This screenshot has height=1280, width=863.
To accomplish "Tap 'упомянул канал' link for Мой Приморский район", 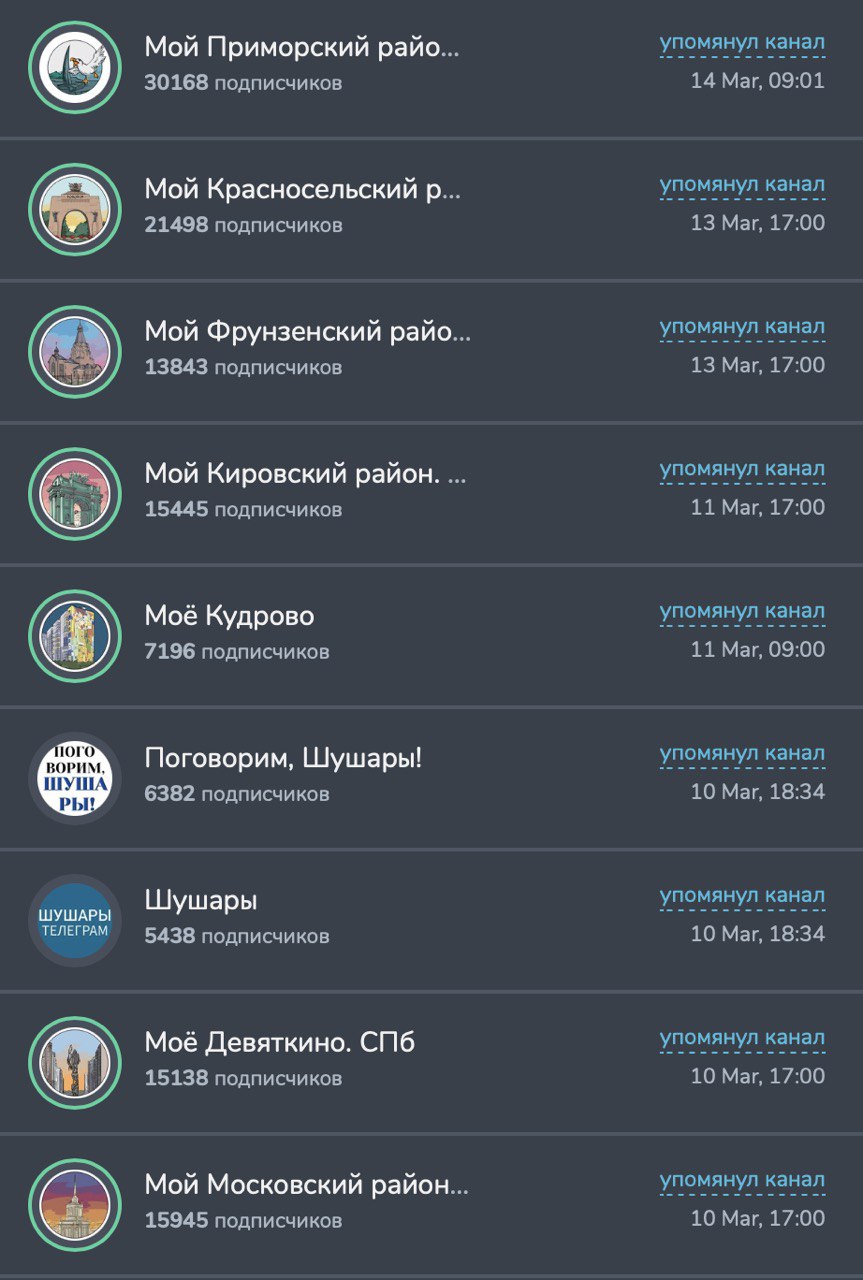I will [742, 43].
